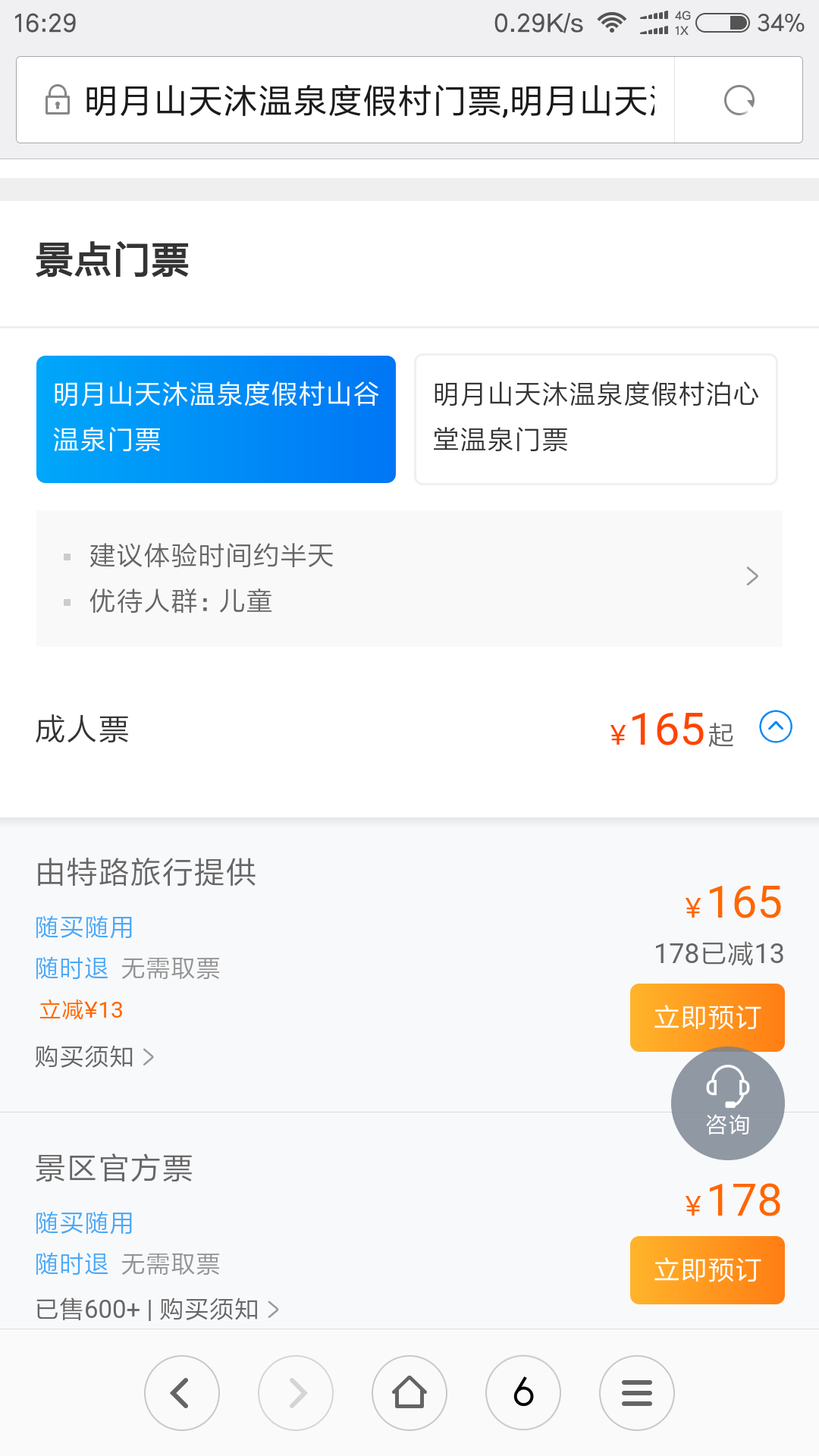Reload the page with the refresh icon
Screen dimensions: 819x1456
point(739,100)
